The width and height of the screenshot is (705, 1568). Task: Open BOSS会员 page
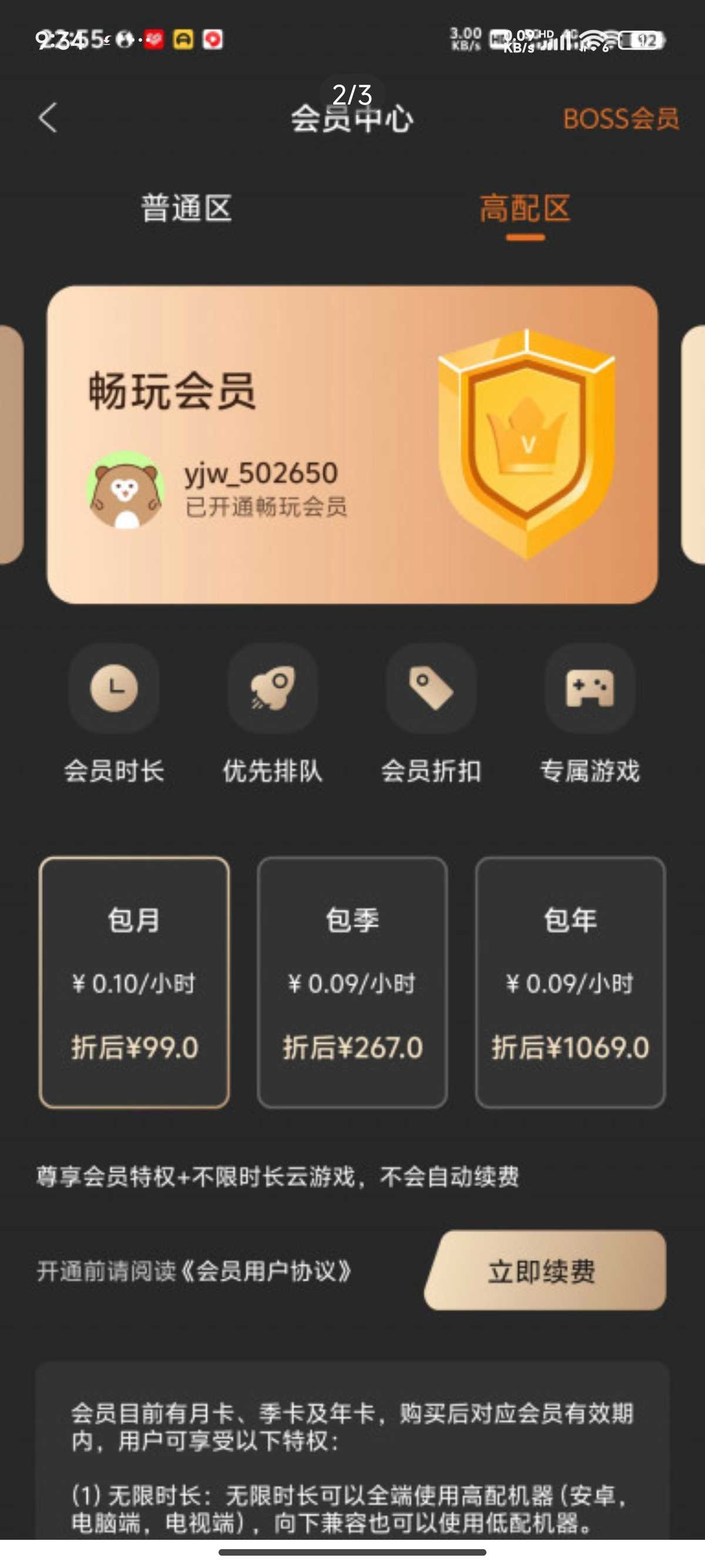point(620,119)
